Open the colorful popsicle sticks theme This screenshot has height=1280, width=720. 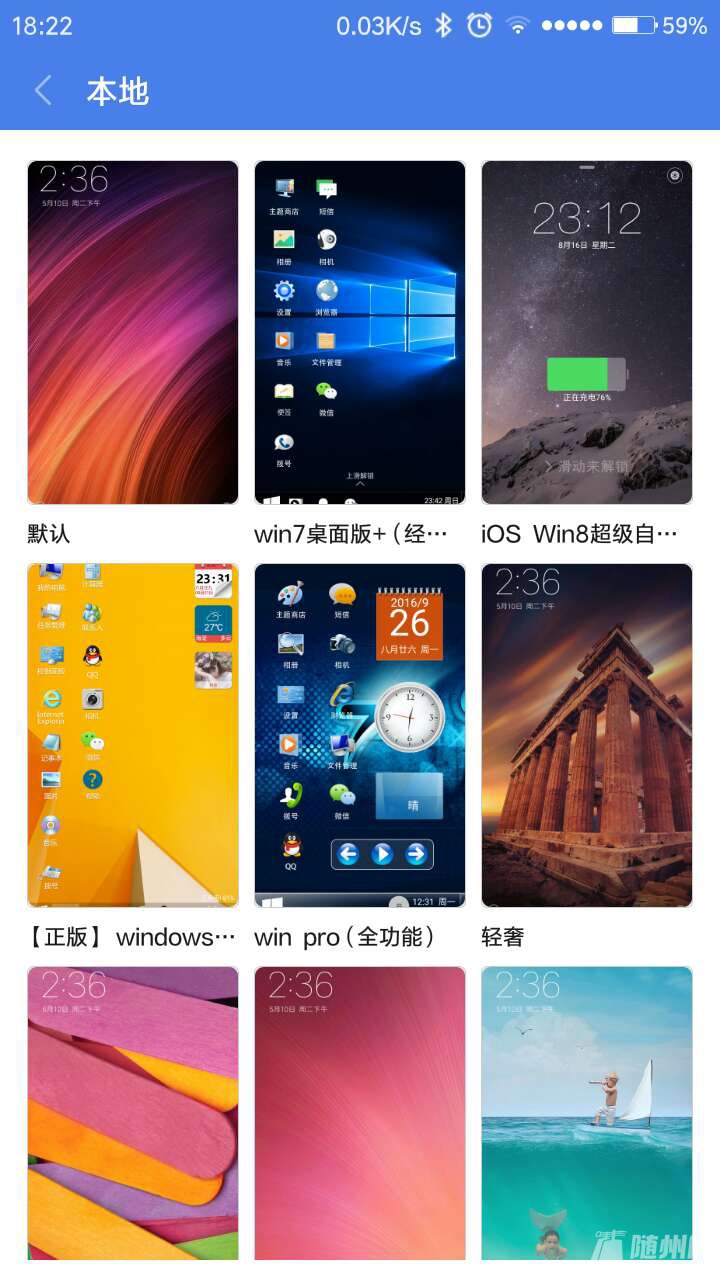coord(133,1115)
